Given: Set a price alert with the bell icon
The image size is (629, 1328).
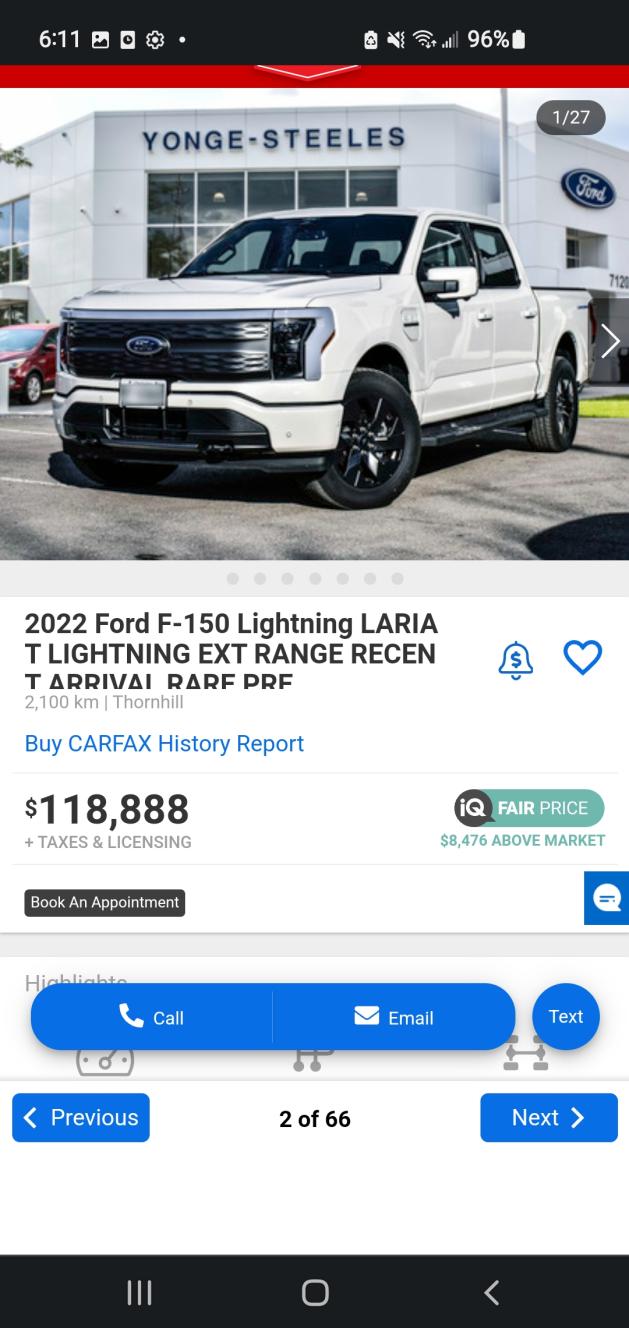Looking at the screenshot, I should pyautogui.click(x=516, y=660).
